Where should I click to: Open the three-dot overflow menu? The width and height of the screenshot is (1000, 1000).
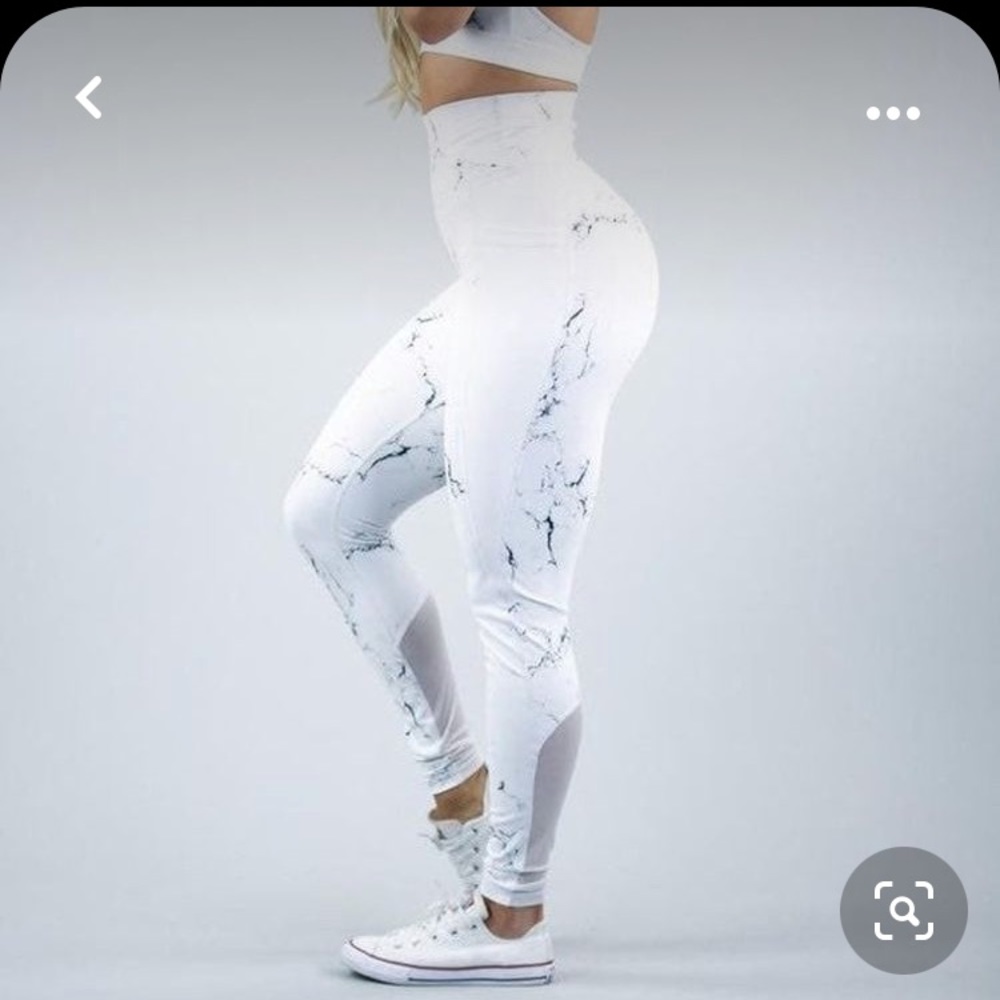coord(893,113)
